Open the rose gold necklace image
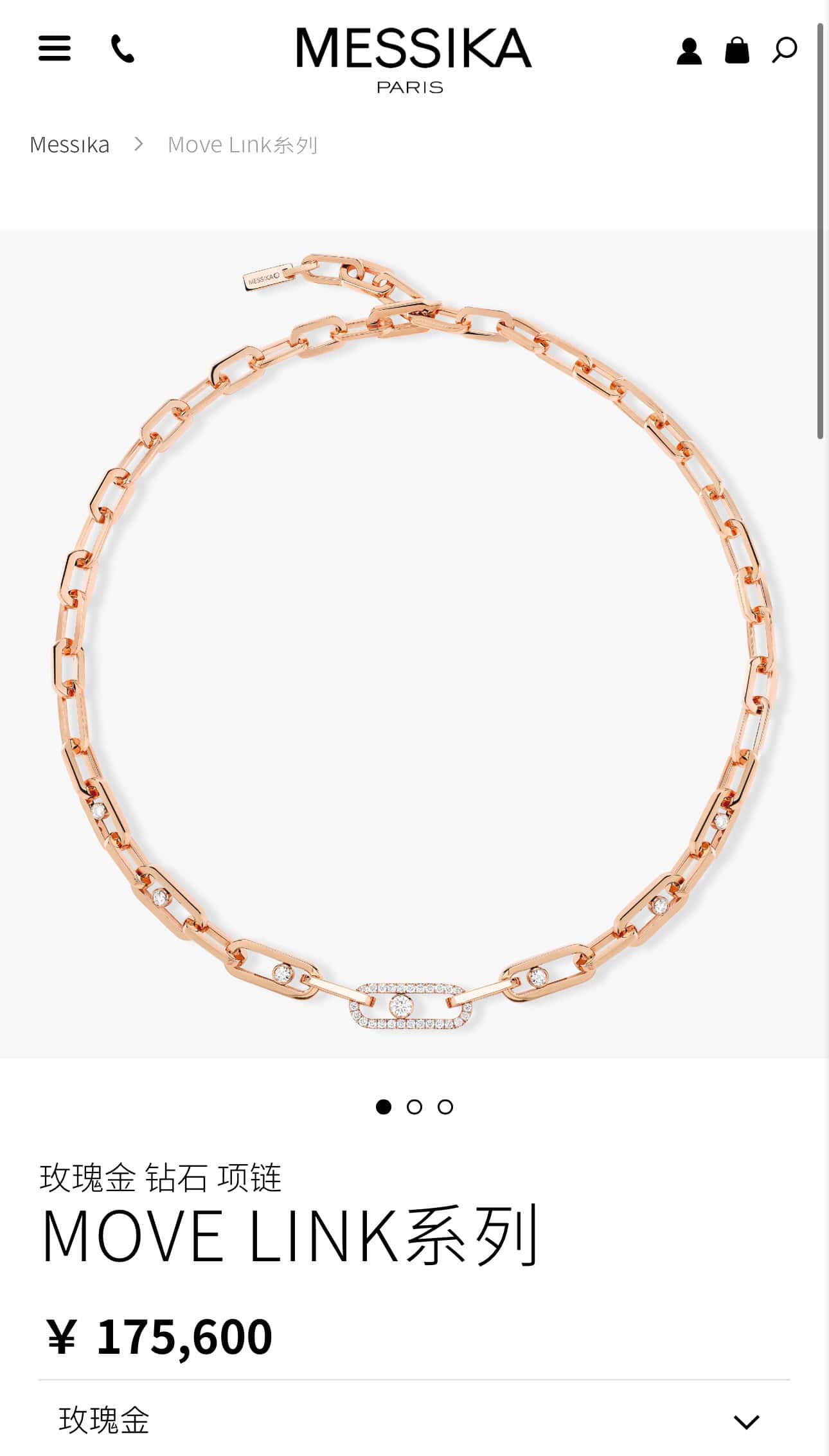This screenshot has width=829, height=1456. coord(415,643)
